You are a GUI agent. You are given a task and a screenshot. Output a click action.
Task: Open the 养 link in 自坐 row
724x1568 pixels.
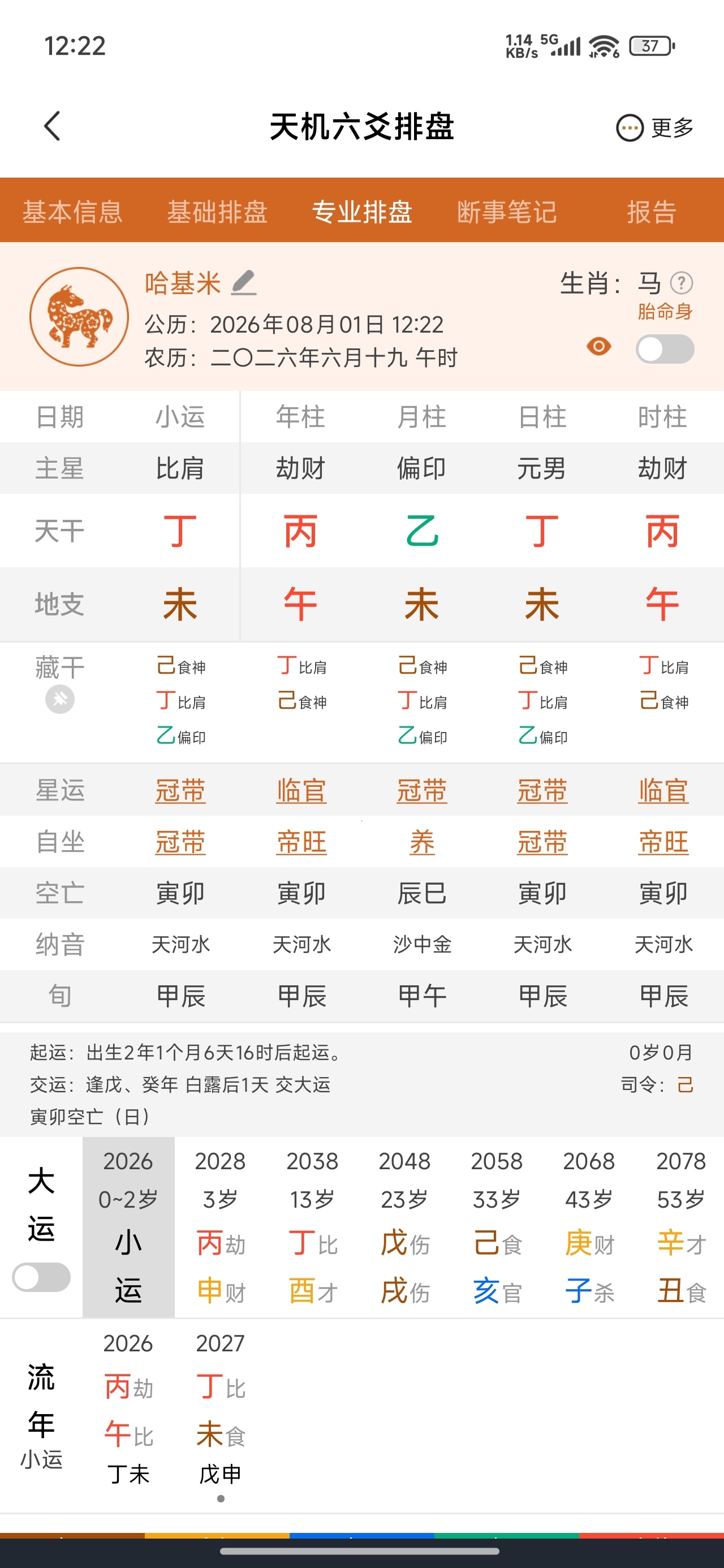pyautogui.click(x=422, y=842)
